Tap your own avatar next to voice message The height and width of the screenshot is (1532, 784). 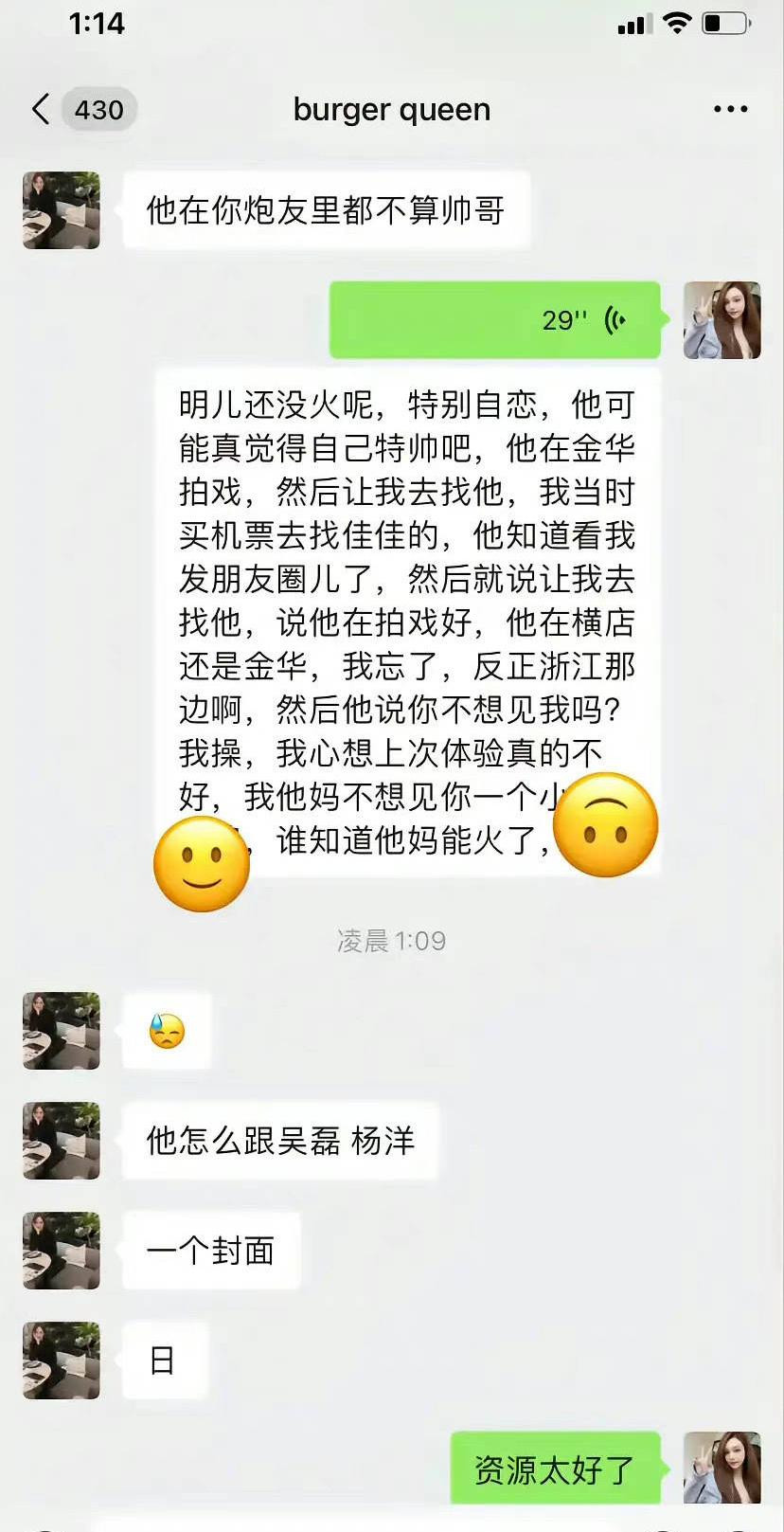(x=722, y=320)
